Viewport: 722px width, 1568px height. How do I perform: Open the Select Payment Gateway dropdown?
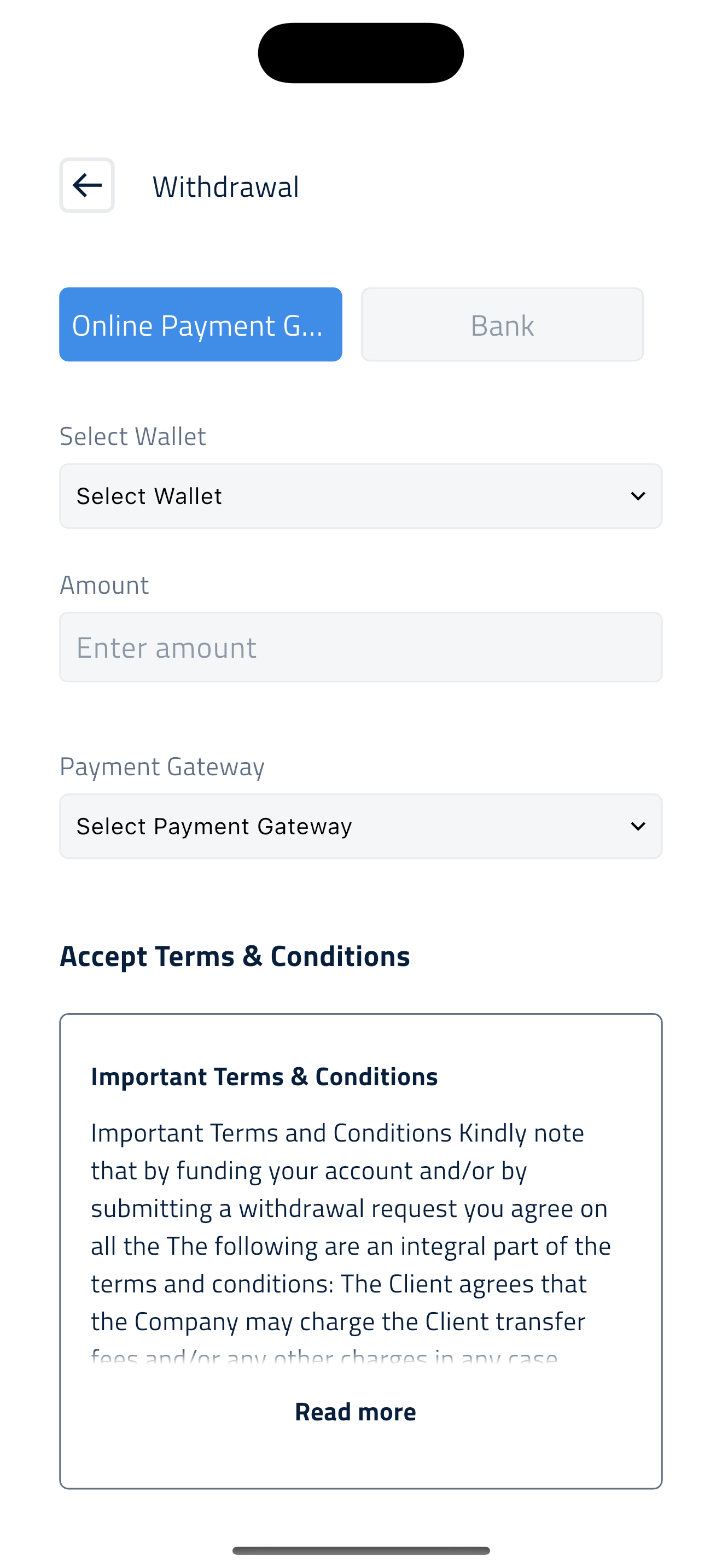point(361,826)
